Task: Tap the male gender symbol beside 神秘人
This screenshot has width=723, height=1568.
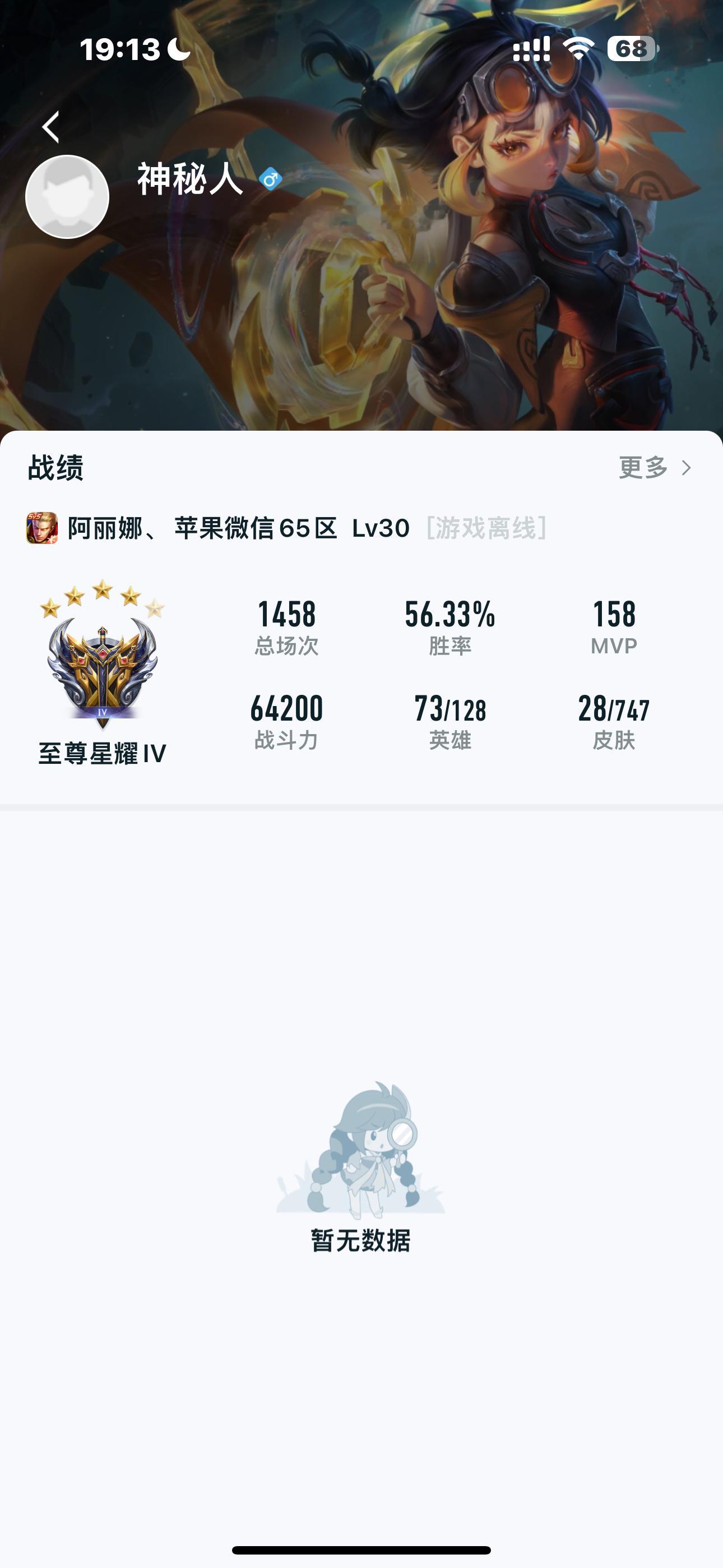Action: [x=270, y=178]
